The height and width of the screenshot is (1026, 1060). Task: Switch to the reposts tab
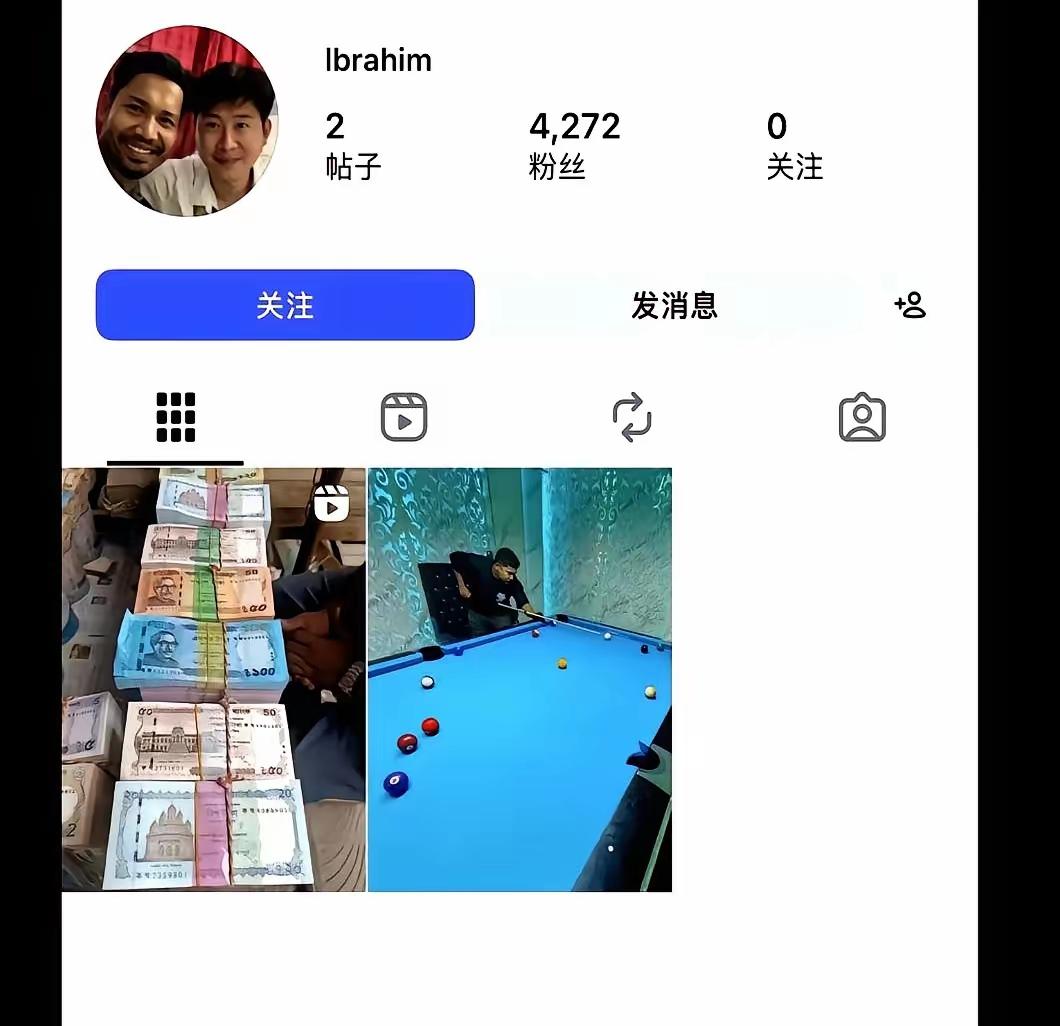pyautogui.click(x=632, y=417)
